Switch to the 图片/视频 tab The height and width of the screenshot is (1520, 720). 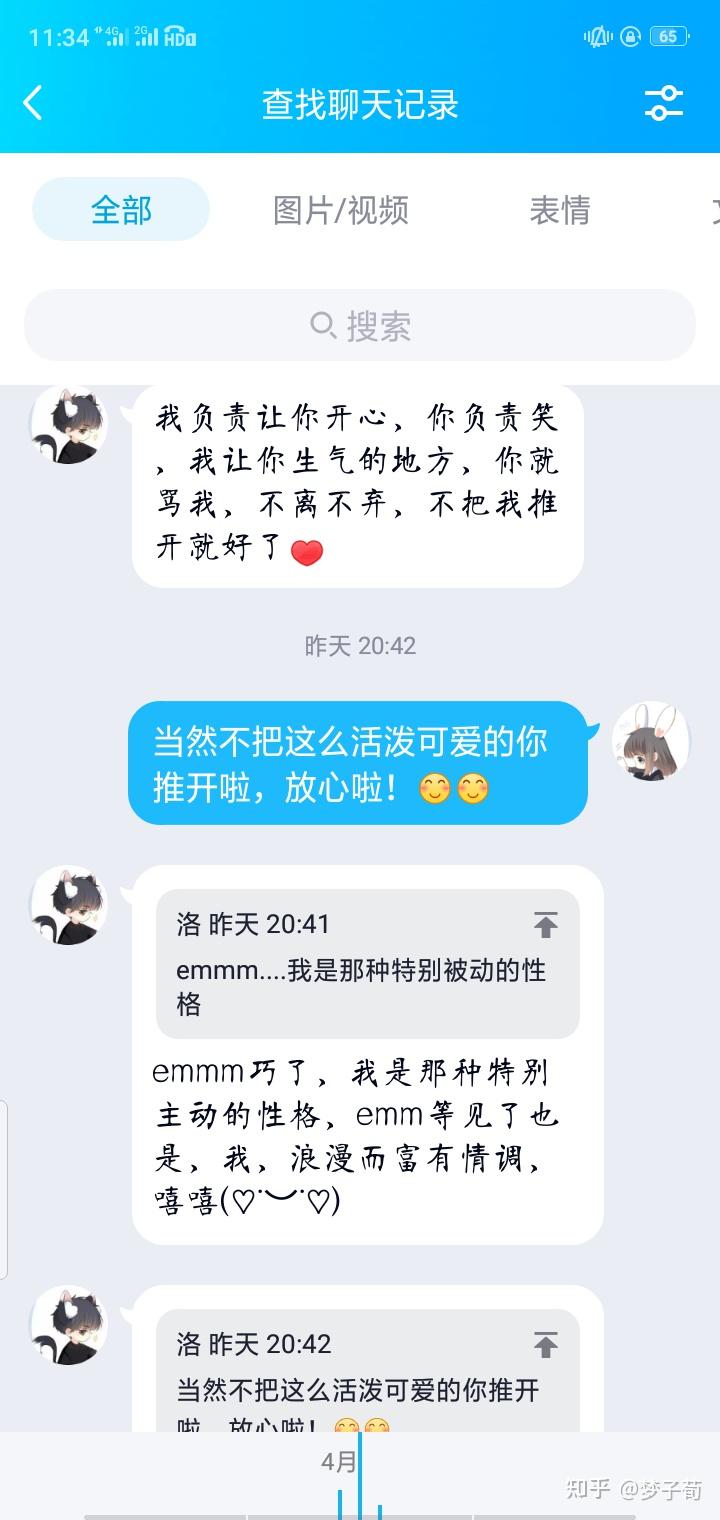point(340,210)
